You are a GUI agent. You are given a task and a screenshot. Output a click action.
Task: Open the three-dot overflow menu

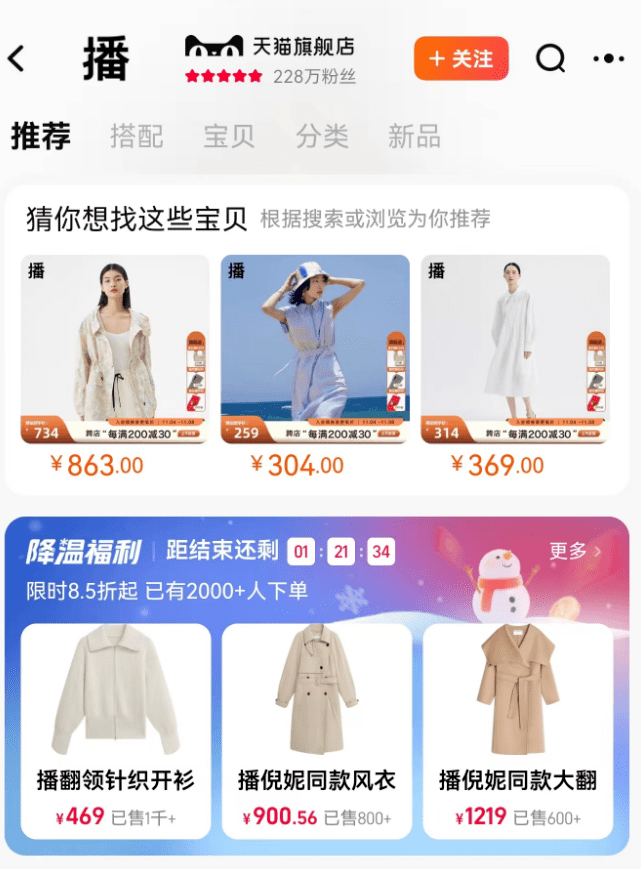pos(608,59)
